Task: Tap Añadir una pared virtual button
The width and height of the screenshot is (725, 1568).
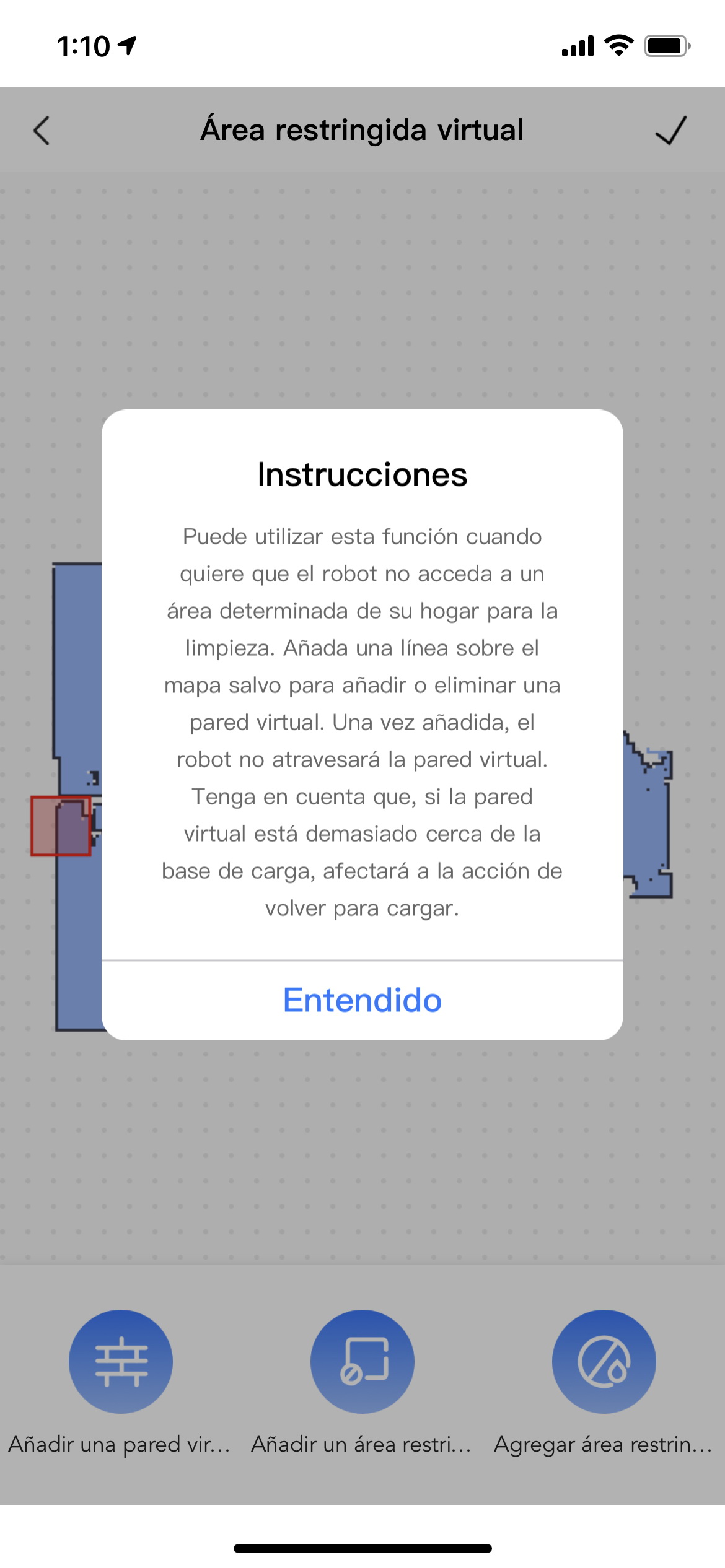Action: [120, 1361]
